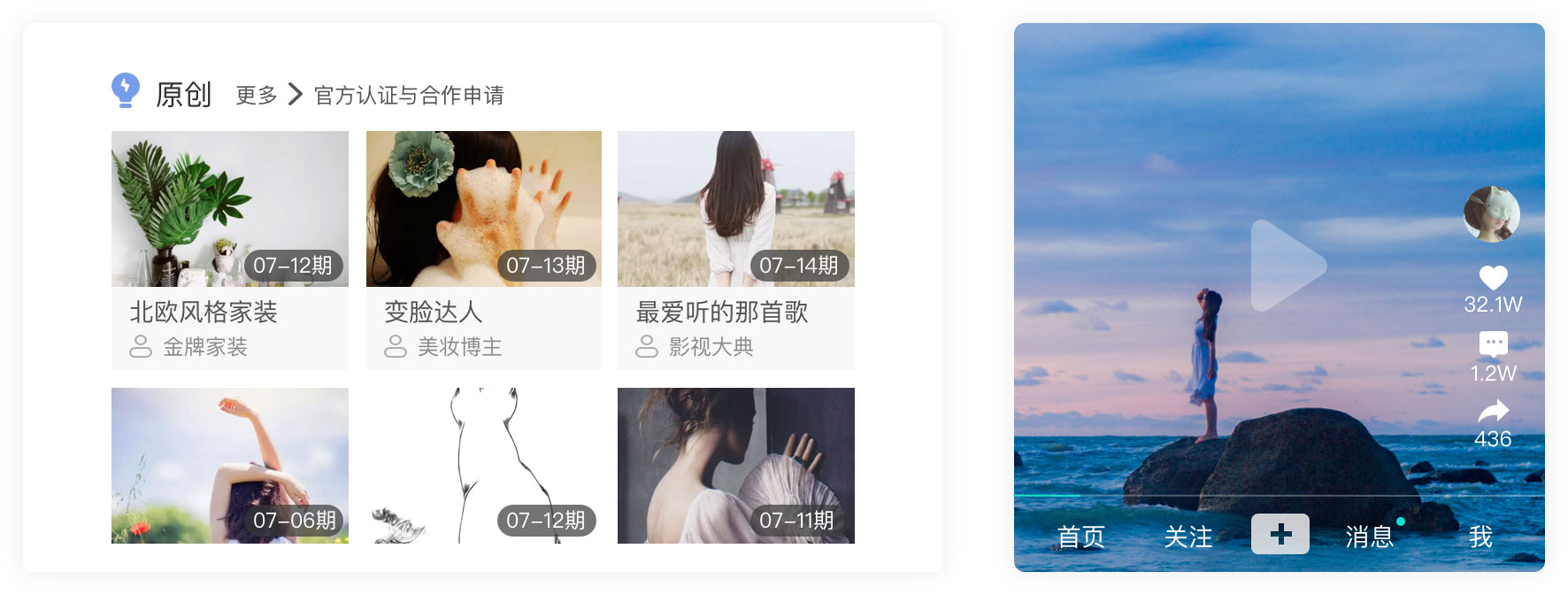Open the 07-11期 thumbnail

[x=735, y=466]
